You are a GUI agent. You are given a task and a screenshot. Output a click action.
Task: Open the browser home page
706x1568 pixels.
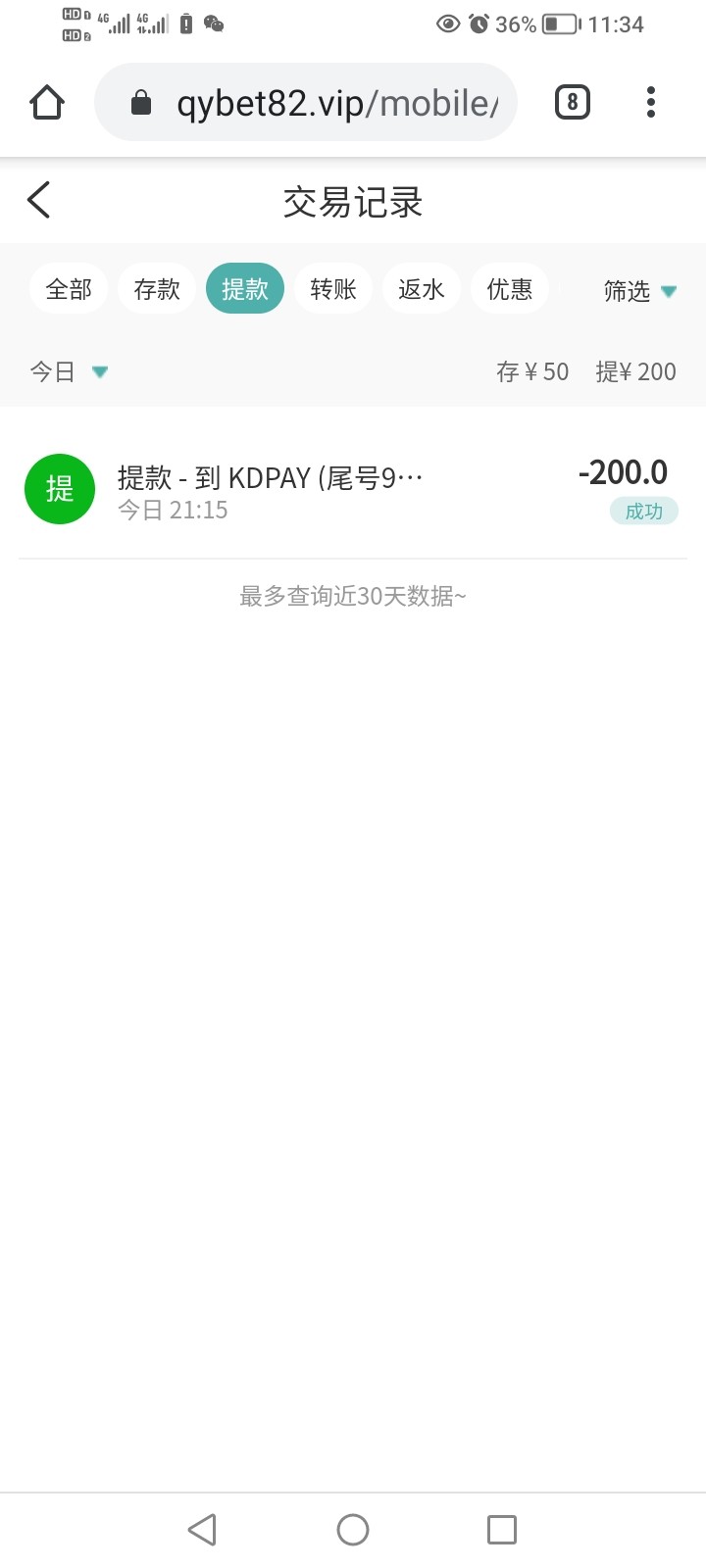coord(47,103)
